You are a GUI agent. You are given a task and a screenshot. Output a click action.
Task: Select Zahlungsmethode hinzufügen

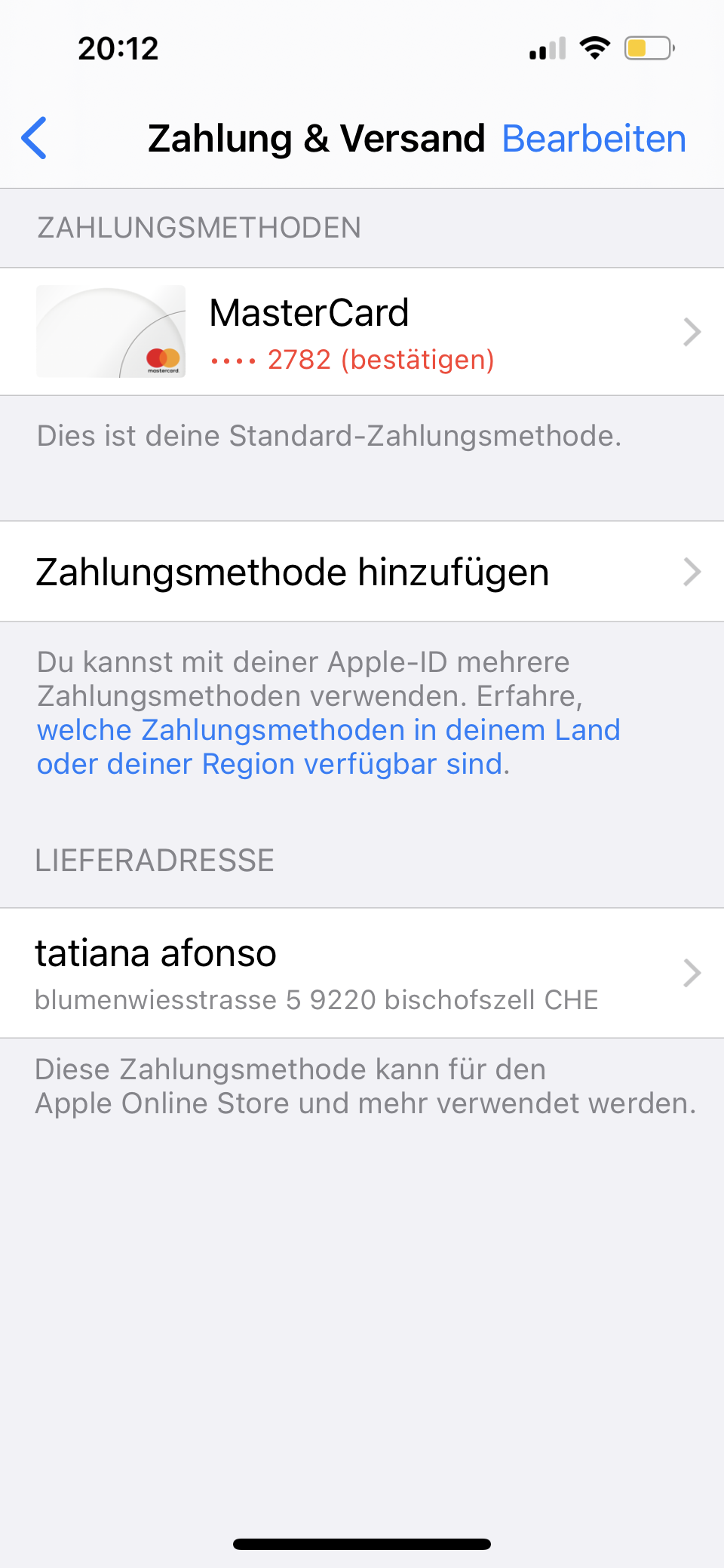point(362,572)
